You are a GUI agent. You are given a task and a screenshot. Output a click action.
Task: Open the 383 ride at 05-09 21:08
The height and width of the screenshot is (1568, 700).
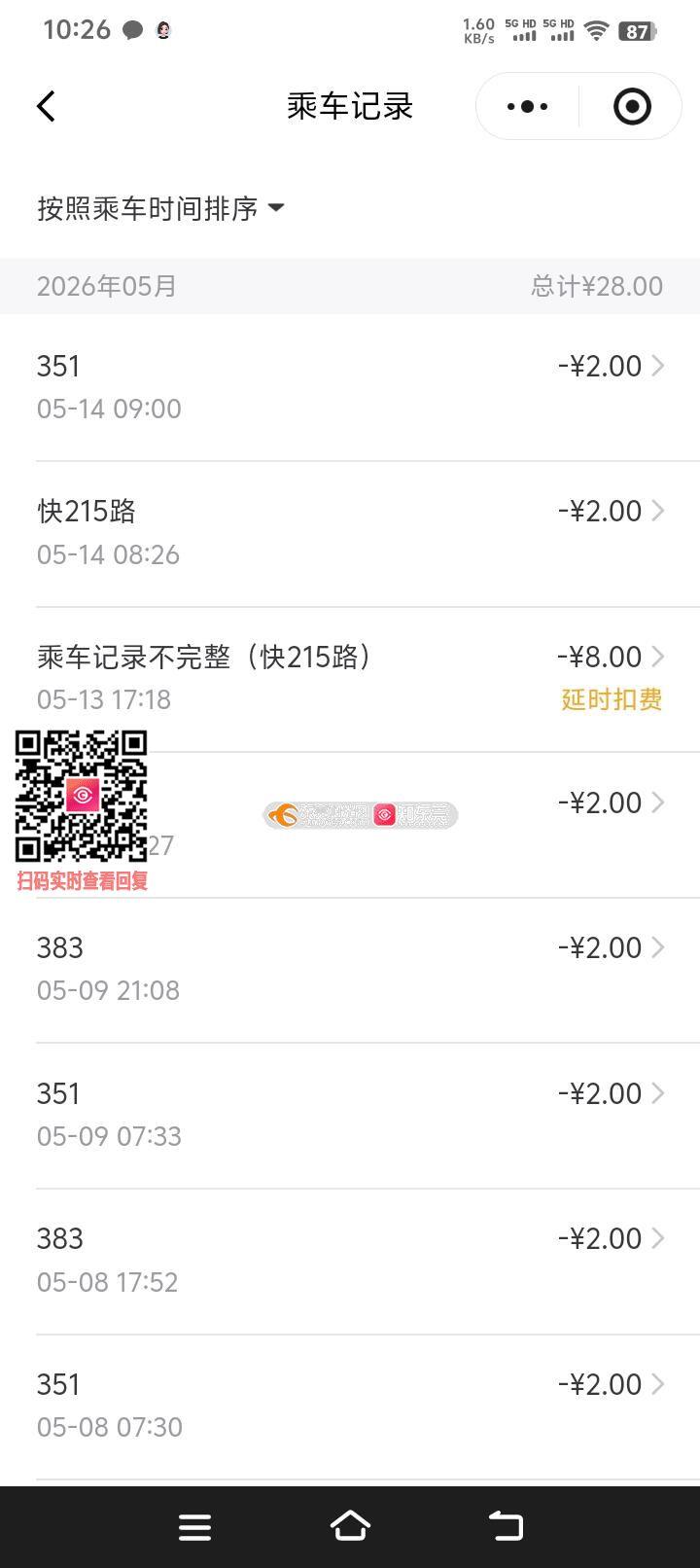350,970
